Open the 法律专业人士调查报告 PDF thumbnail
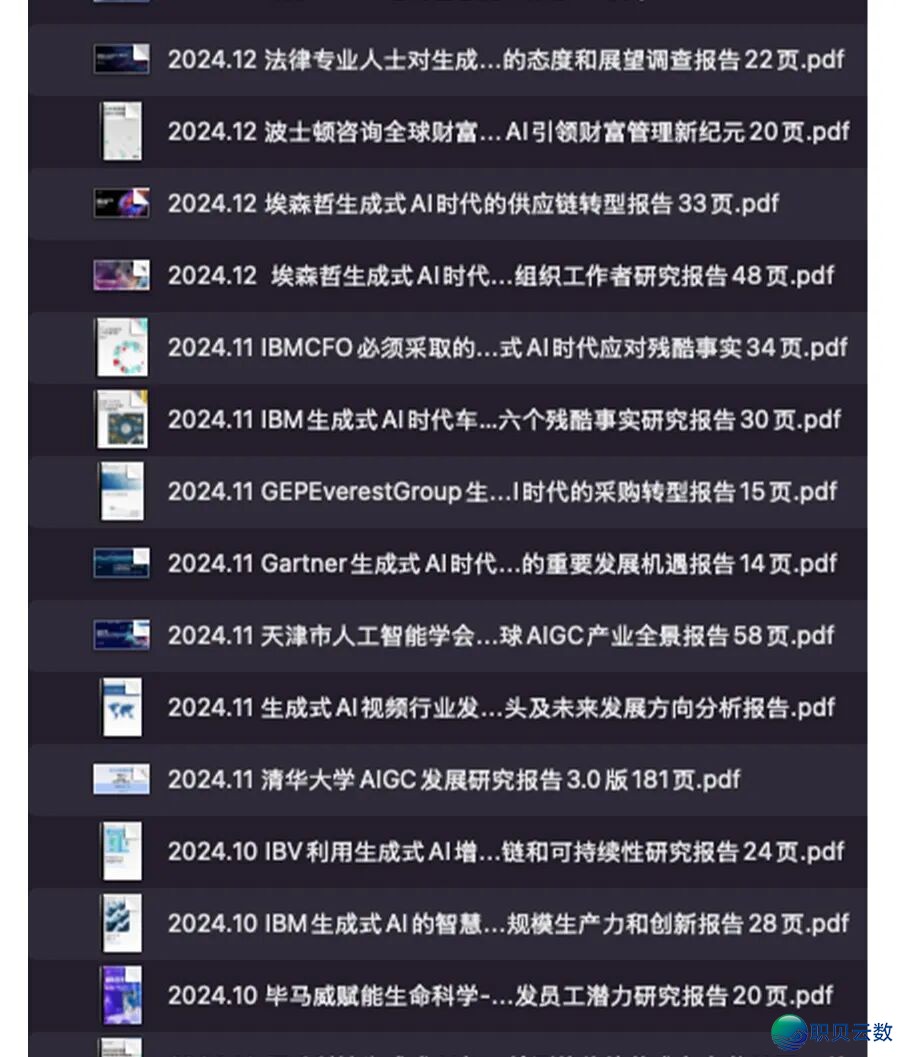 tap(121, 59)
